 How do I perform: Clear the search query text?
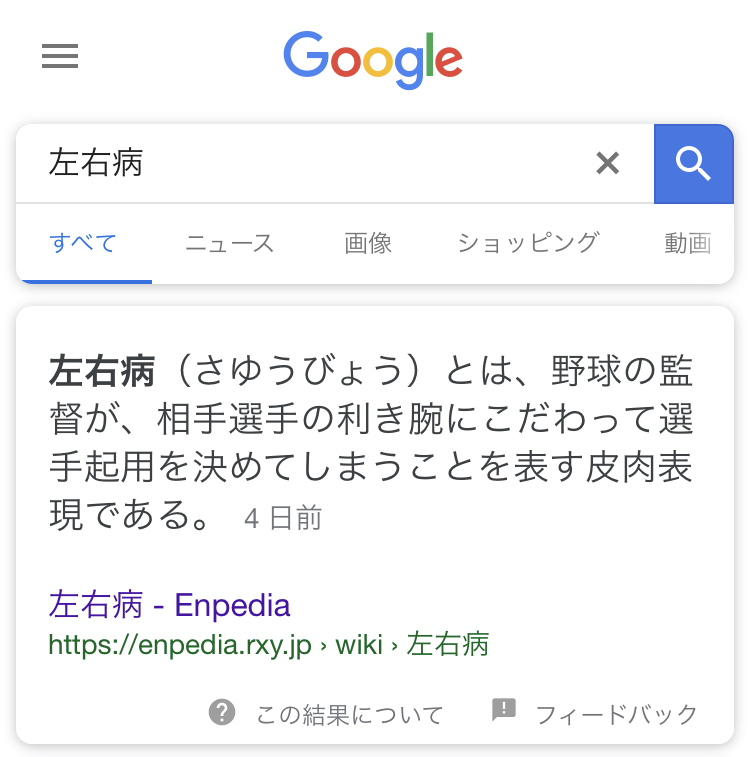(607, 163)
